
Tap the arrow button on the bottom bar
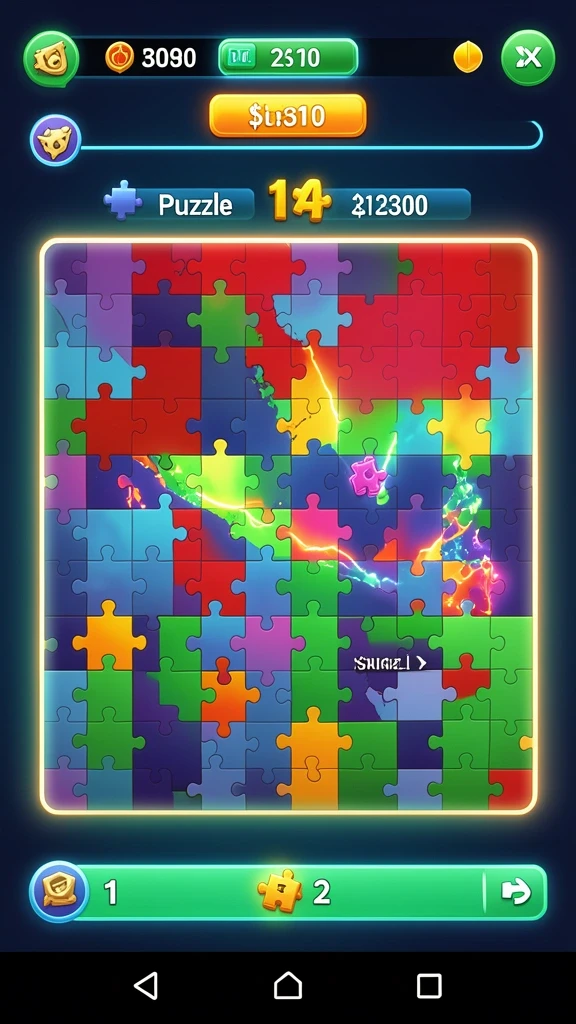[x=516, y=892]
